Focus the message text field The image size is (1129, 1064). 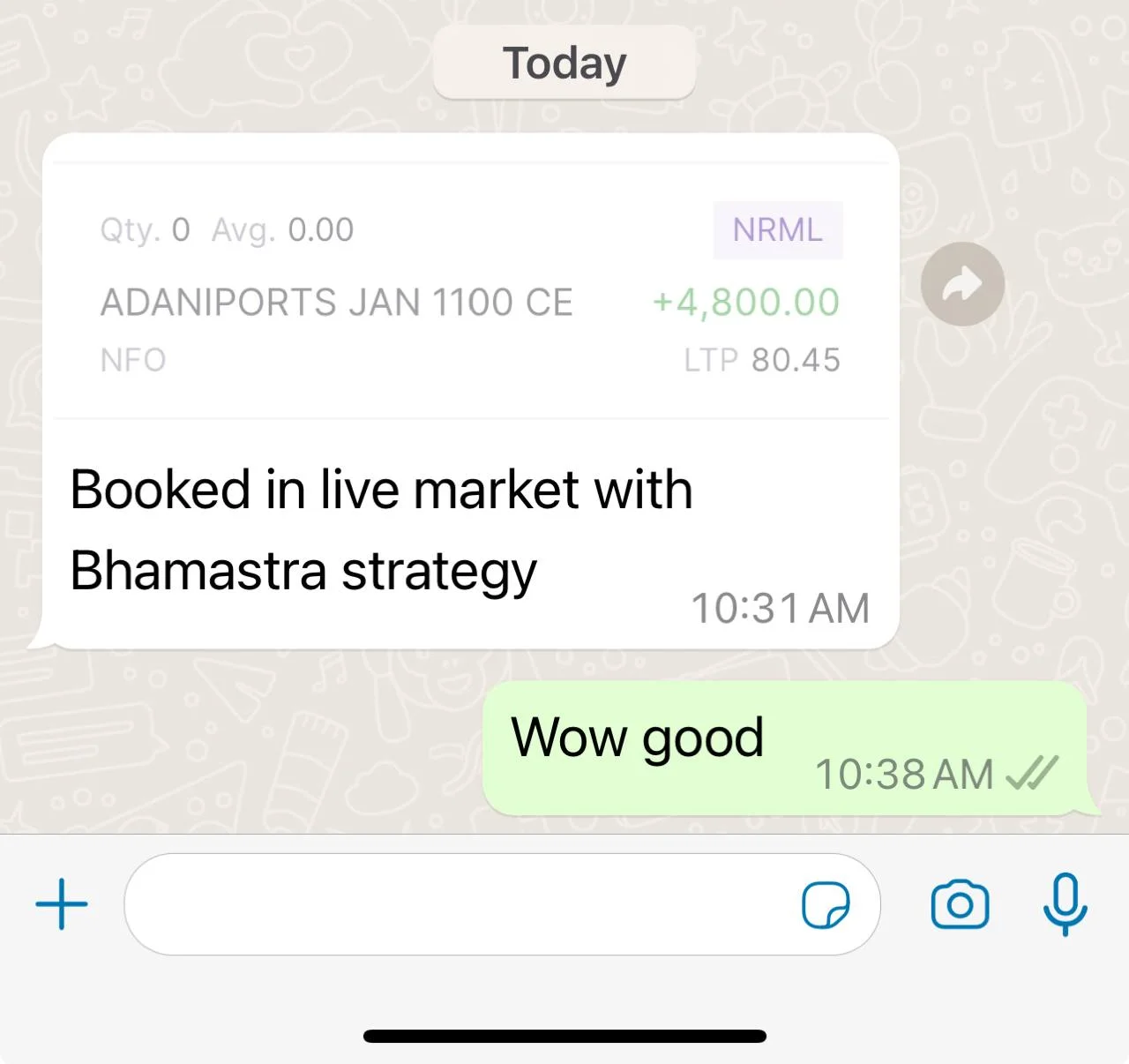(459, 904)
